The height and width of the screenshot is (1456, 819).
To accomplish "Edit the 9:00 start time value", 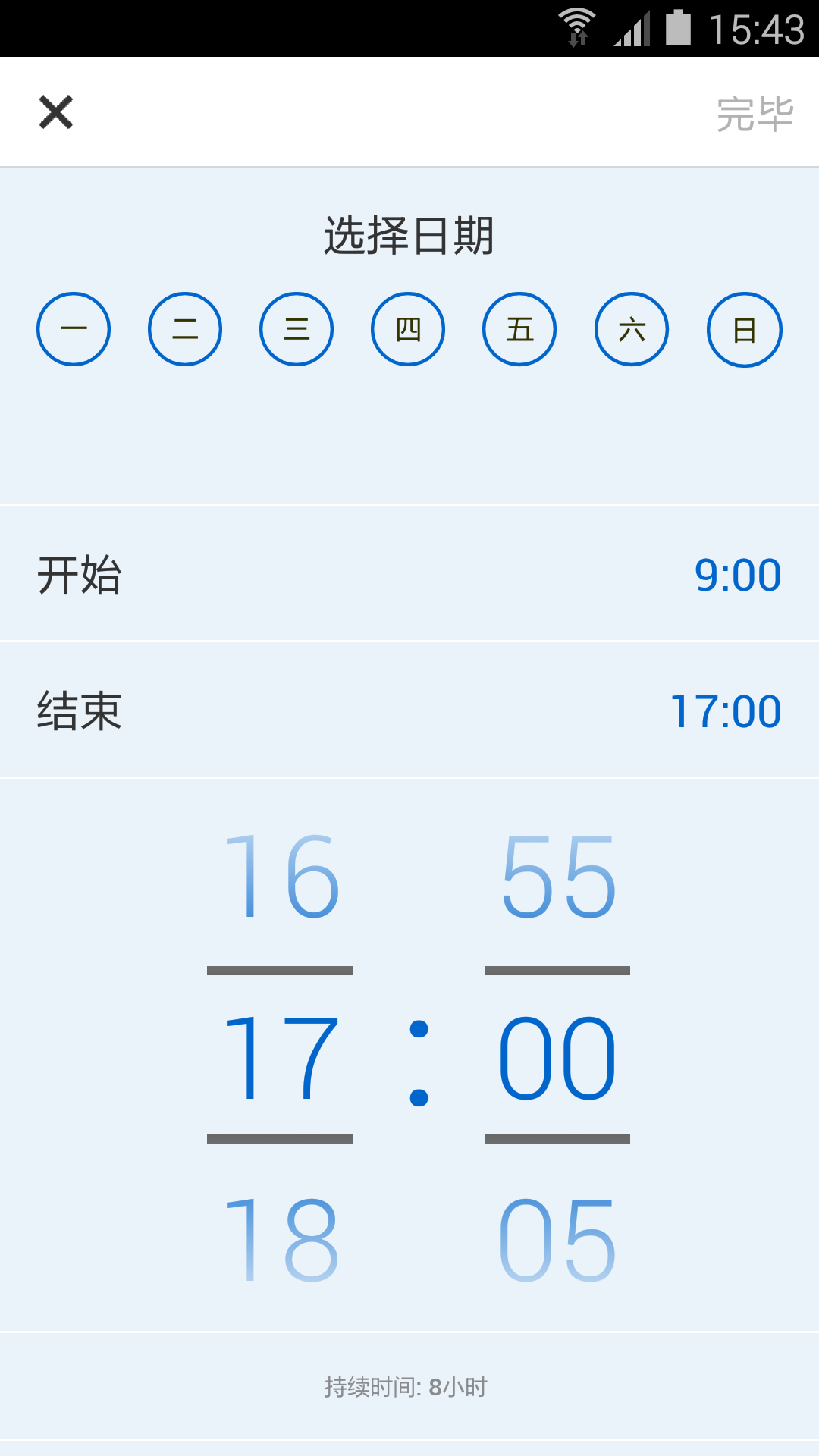I will [x=737, y=574].
